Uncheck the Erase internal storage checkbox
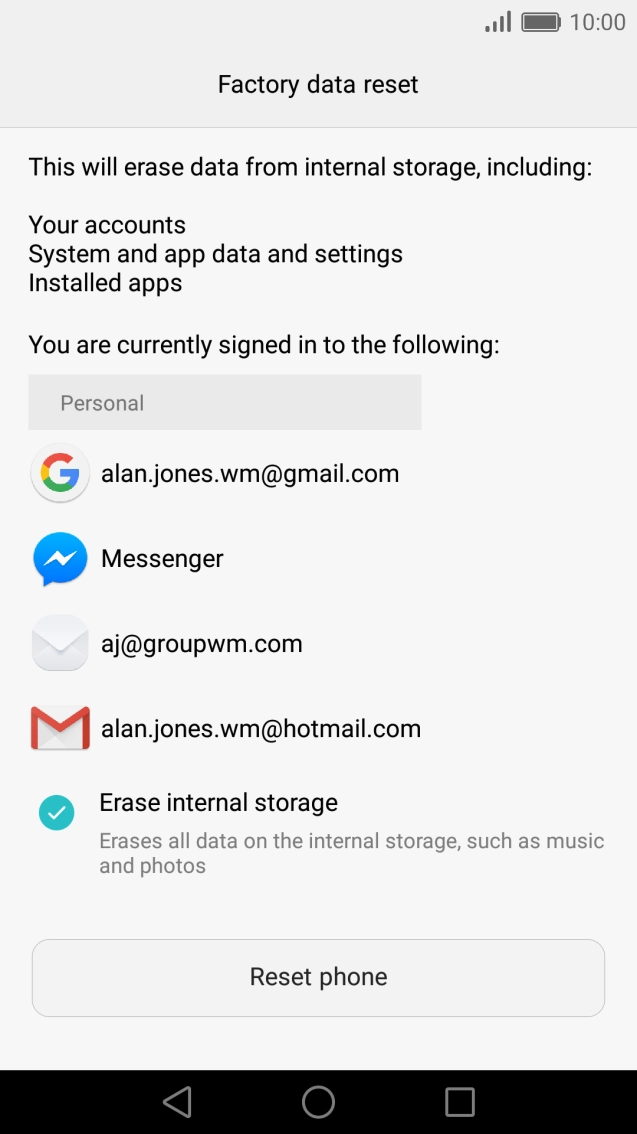The image size is (637, 1134). (x=56, y=812)
